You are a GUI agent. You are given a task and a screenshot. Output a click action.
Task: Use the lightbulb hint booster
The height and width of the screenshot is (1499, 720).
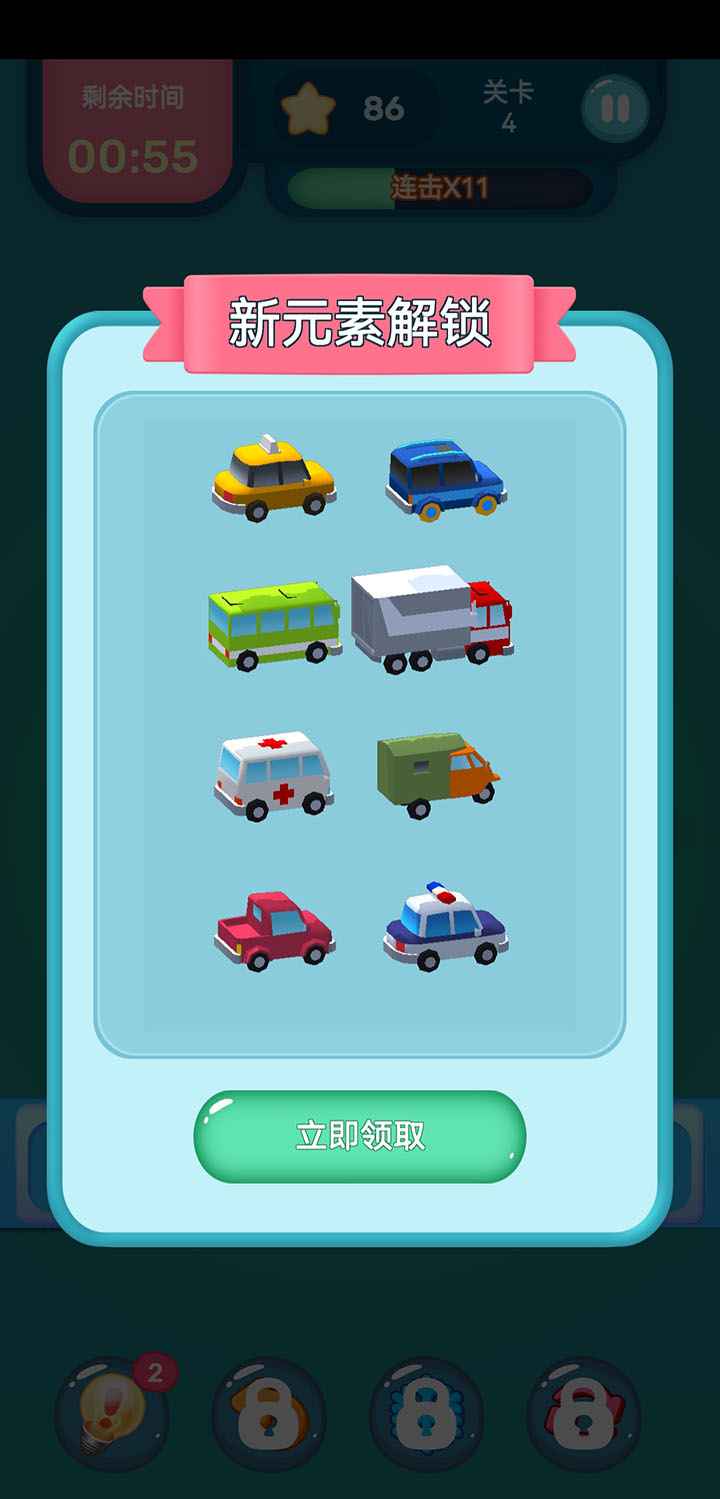pos(111,1412)
